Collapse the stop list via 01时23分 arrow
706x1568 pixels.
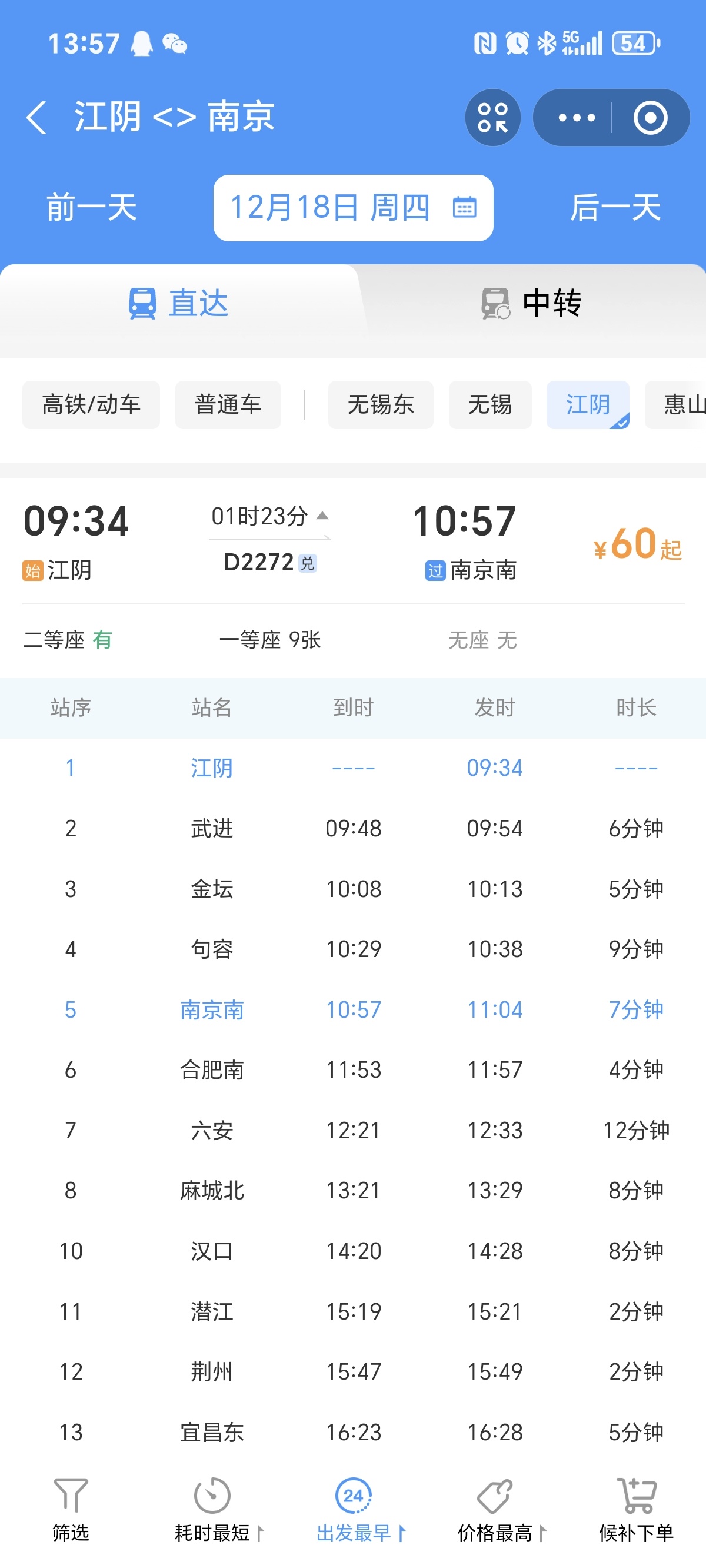(269, 517)
